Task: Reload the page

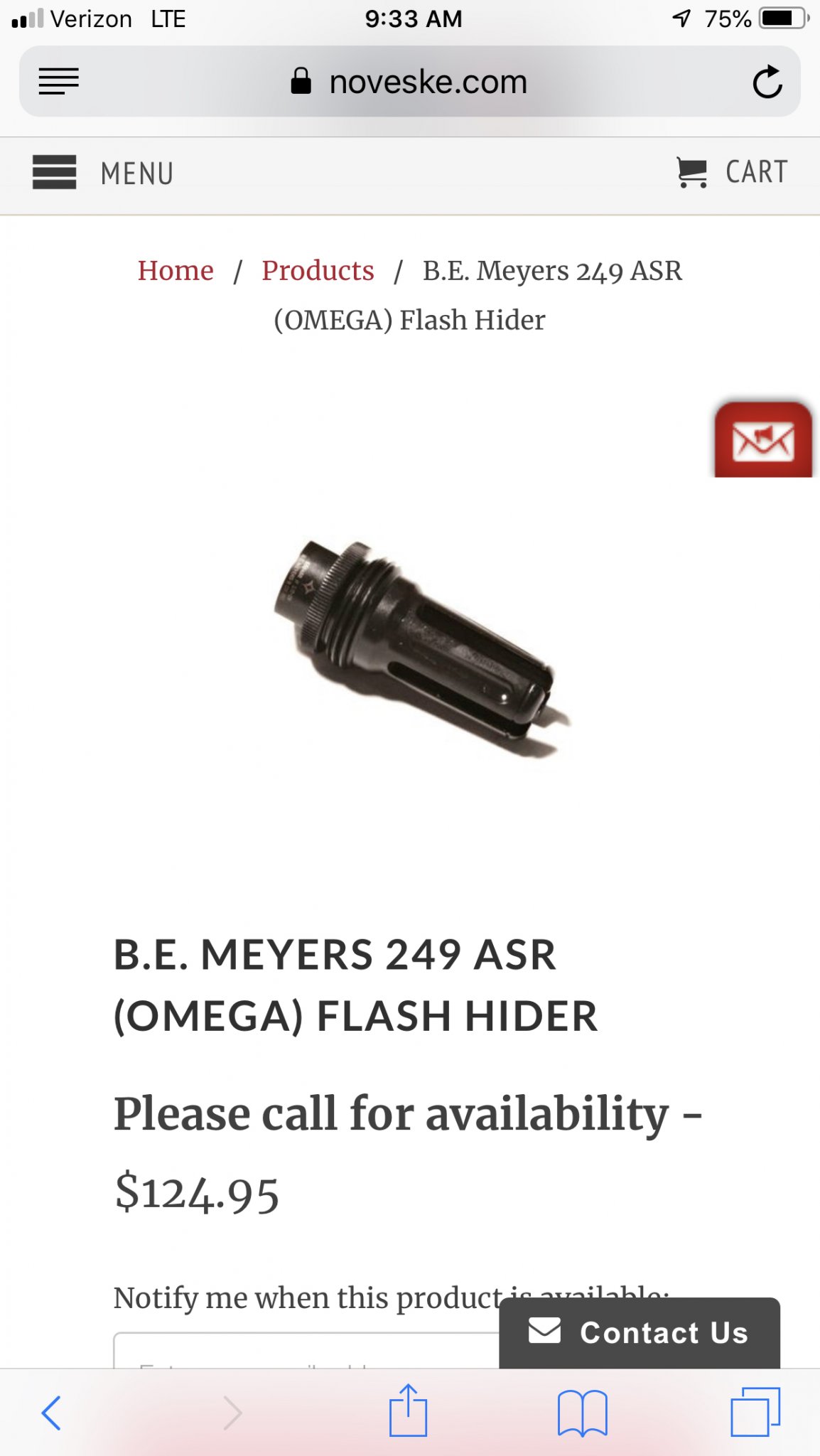Action: pyautogui.click(x=767, y=82)
